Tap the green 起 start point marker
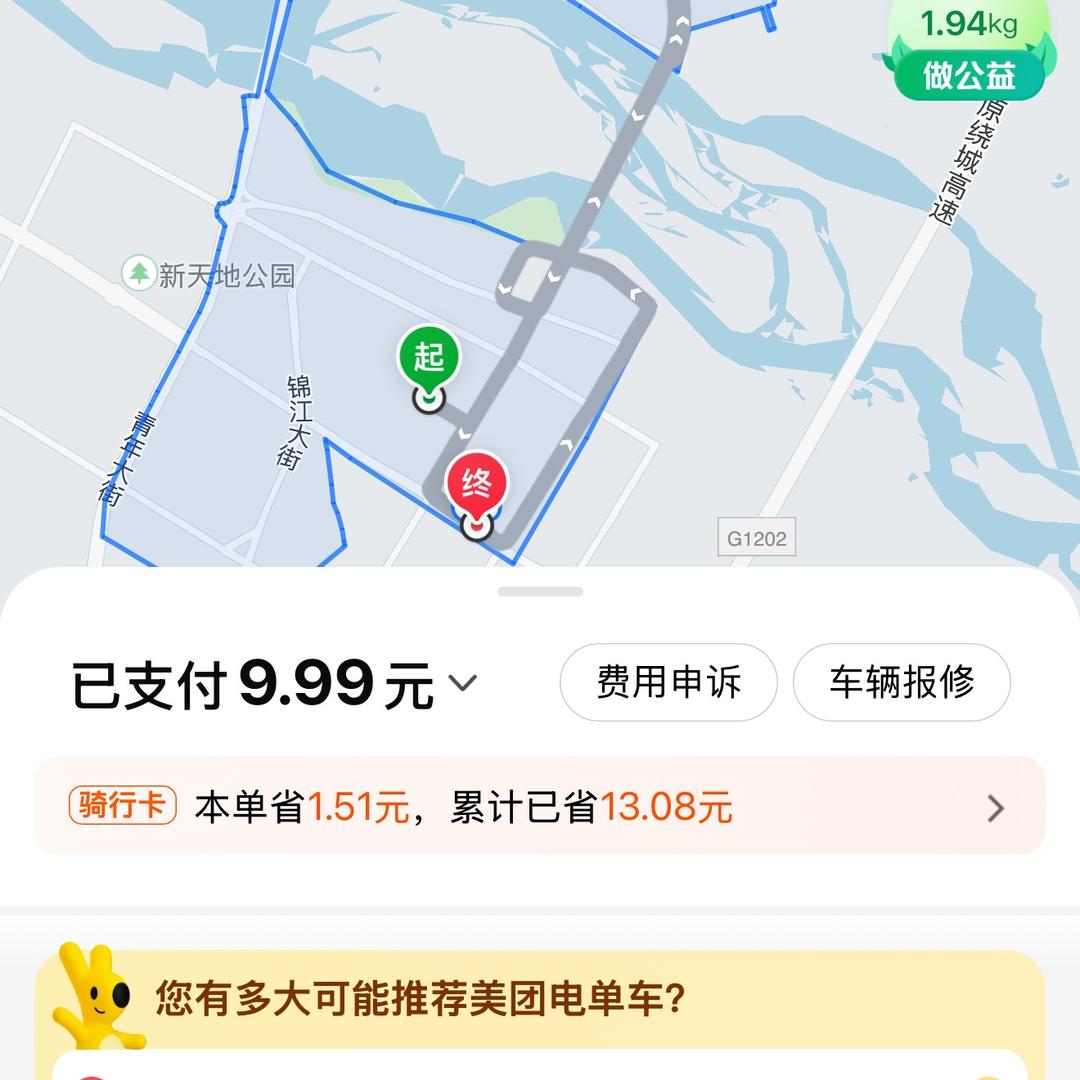This screenshot has width=1080, height=1080. 429,360
